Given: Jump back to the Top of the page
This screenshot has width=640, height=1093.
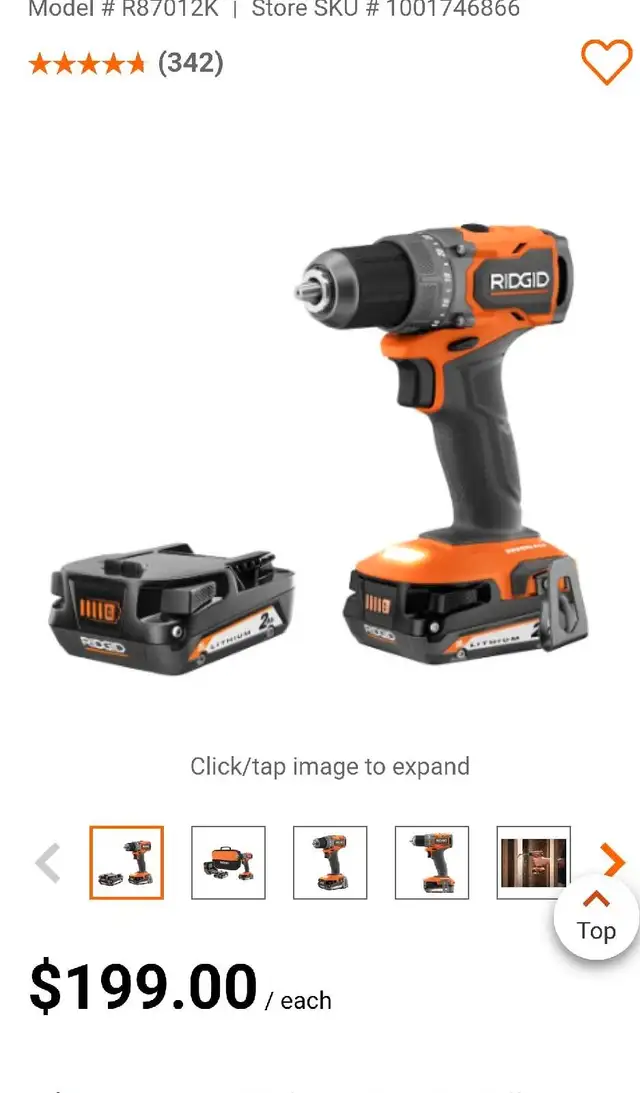Looking at the screenshot, I should (x=596, y=917).
